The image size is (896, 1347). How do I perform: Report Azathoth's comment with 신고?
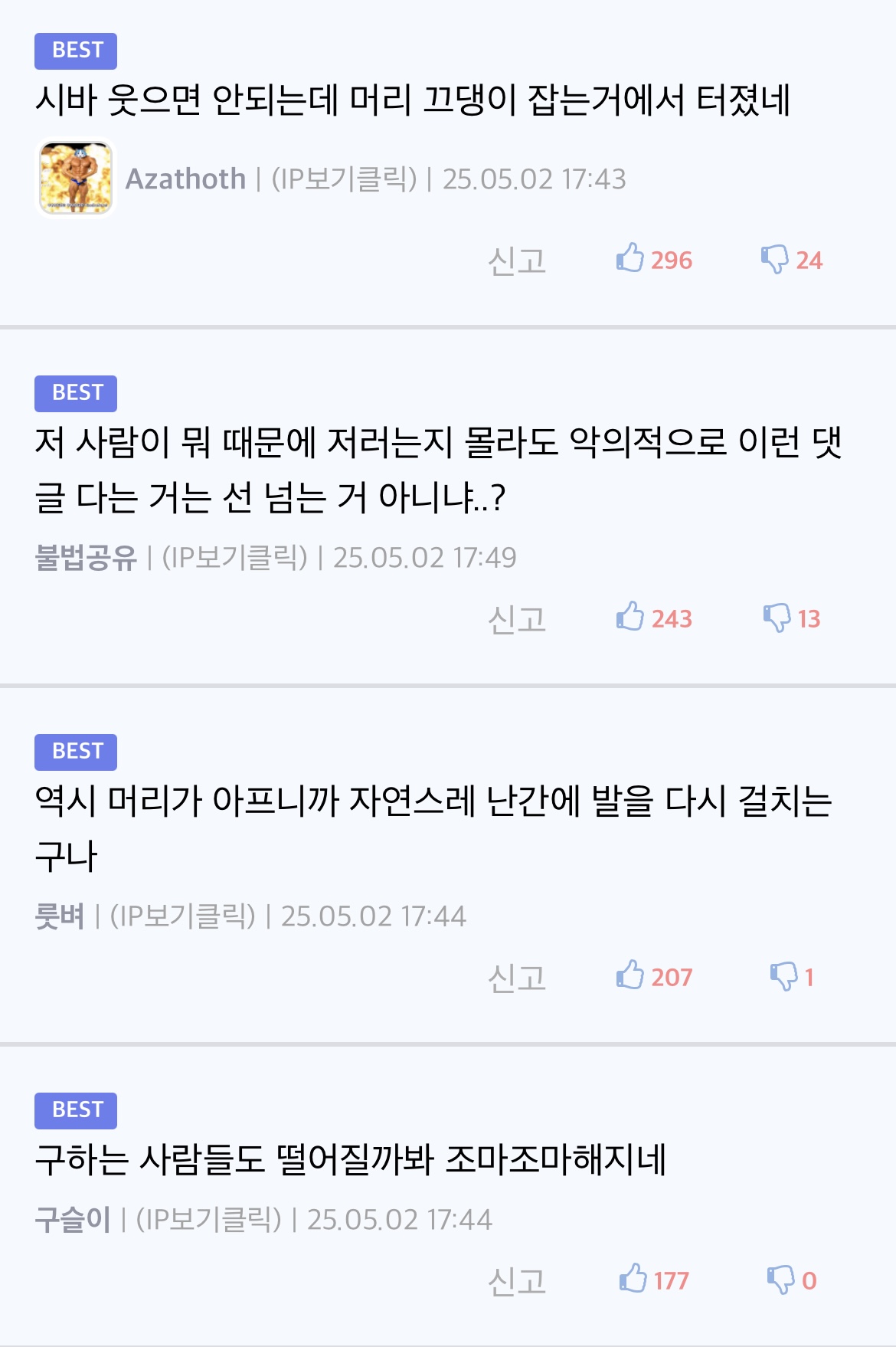click(517, 261)
